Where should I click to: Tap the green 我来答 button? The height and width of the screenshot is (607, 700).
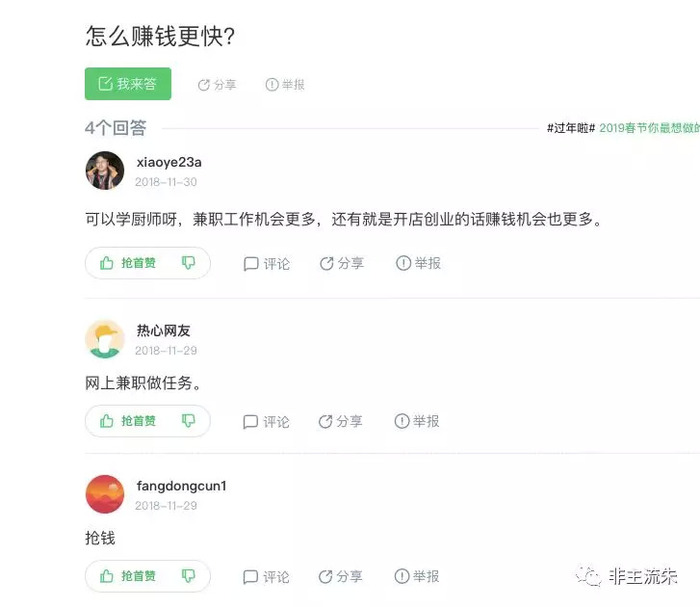click(127, 84)
